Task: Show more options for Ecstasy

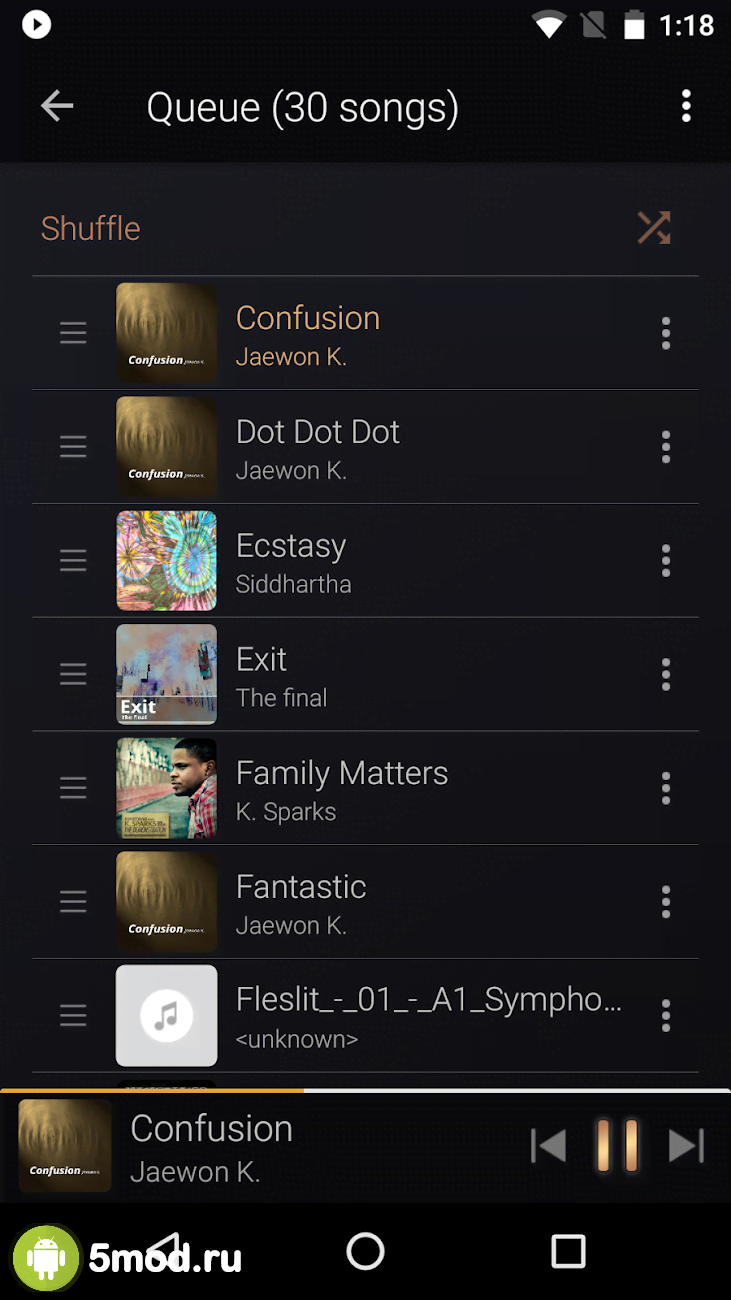Action: pos(666,561)
